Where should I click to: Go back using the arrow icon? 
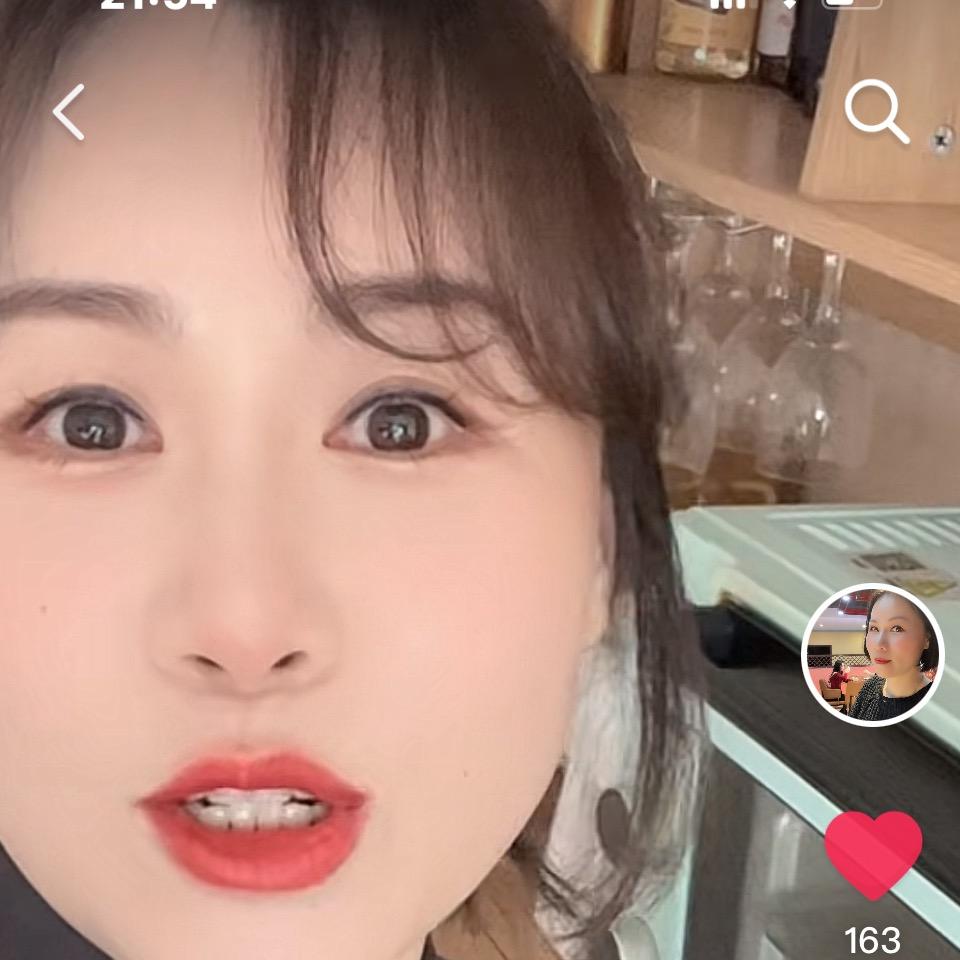69,112
